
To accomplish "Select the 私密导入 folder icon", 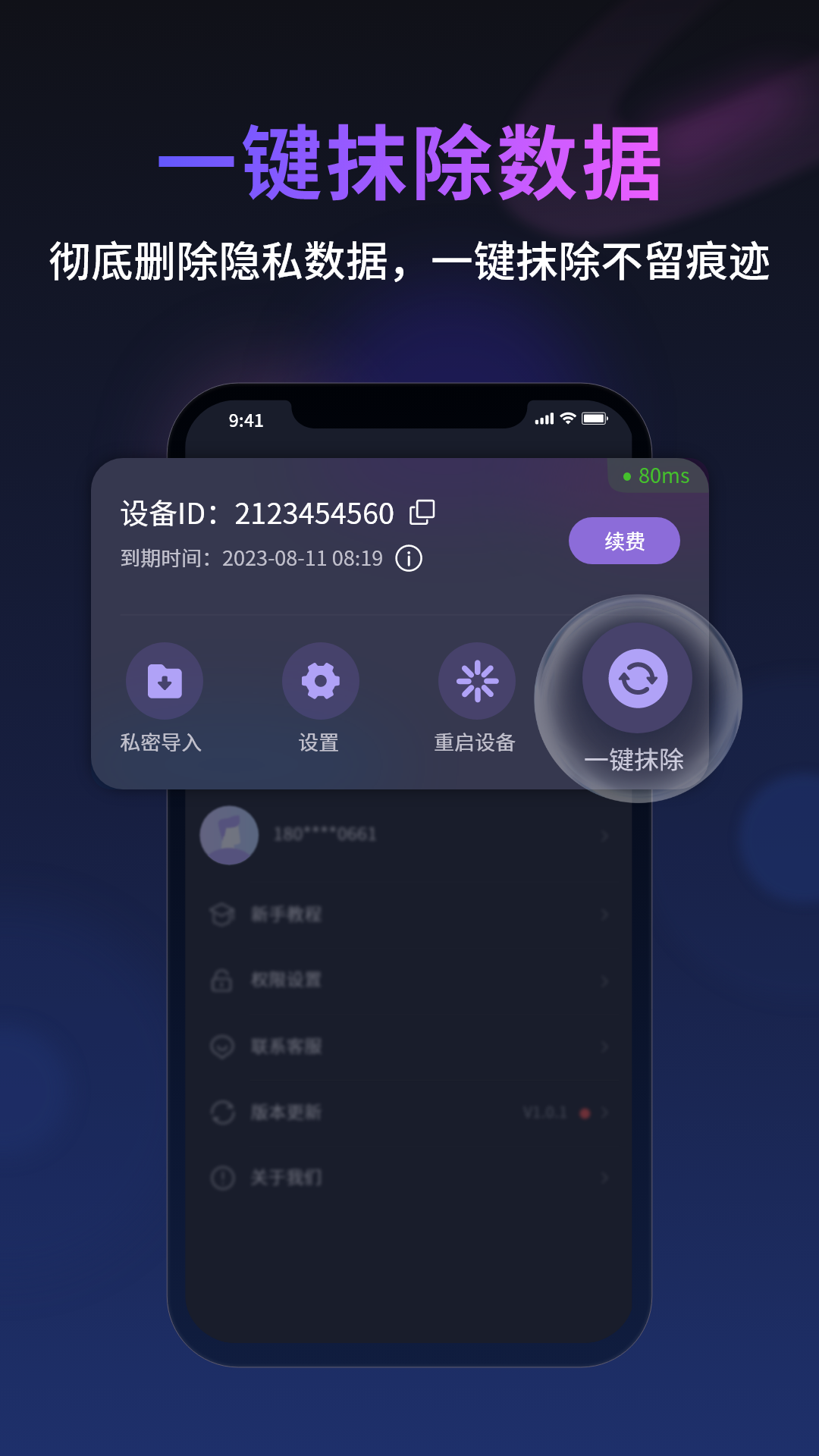I will pos(164,682).
